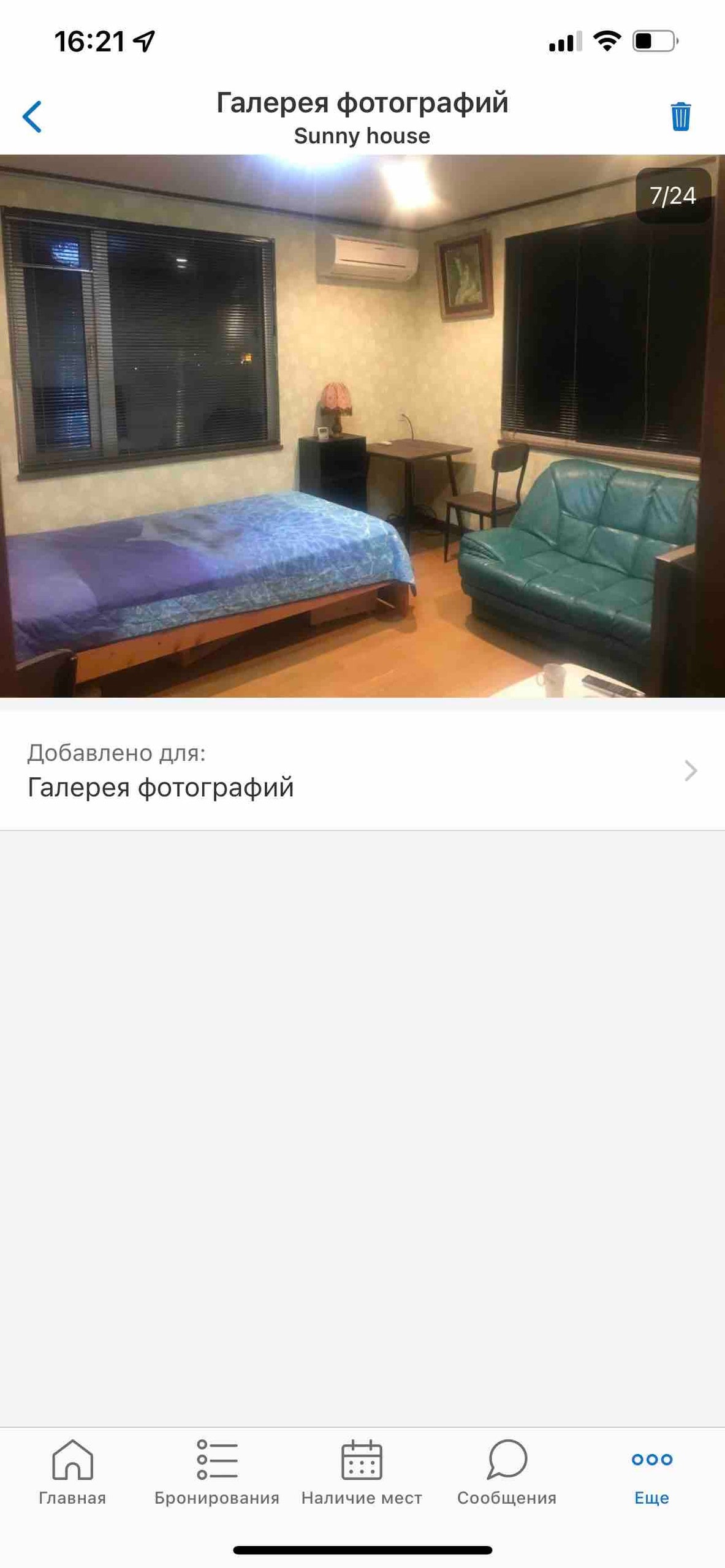View the room photo full screen
Viewport: 725px width, 1568px height.
pyautogui.click(x=362, y=426)
